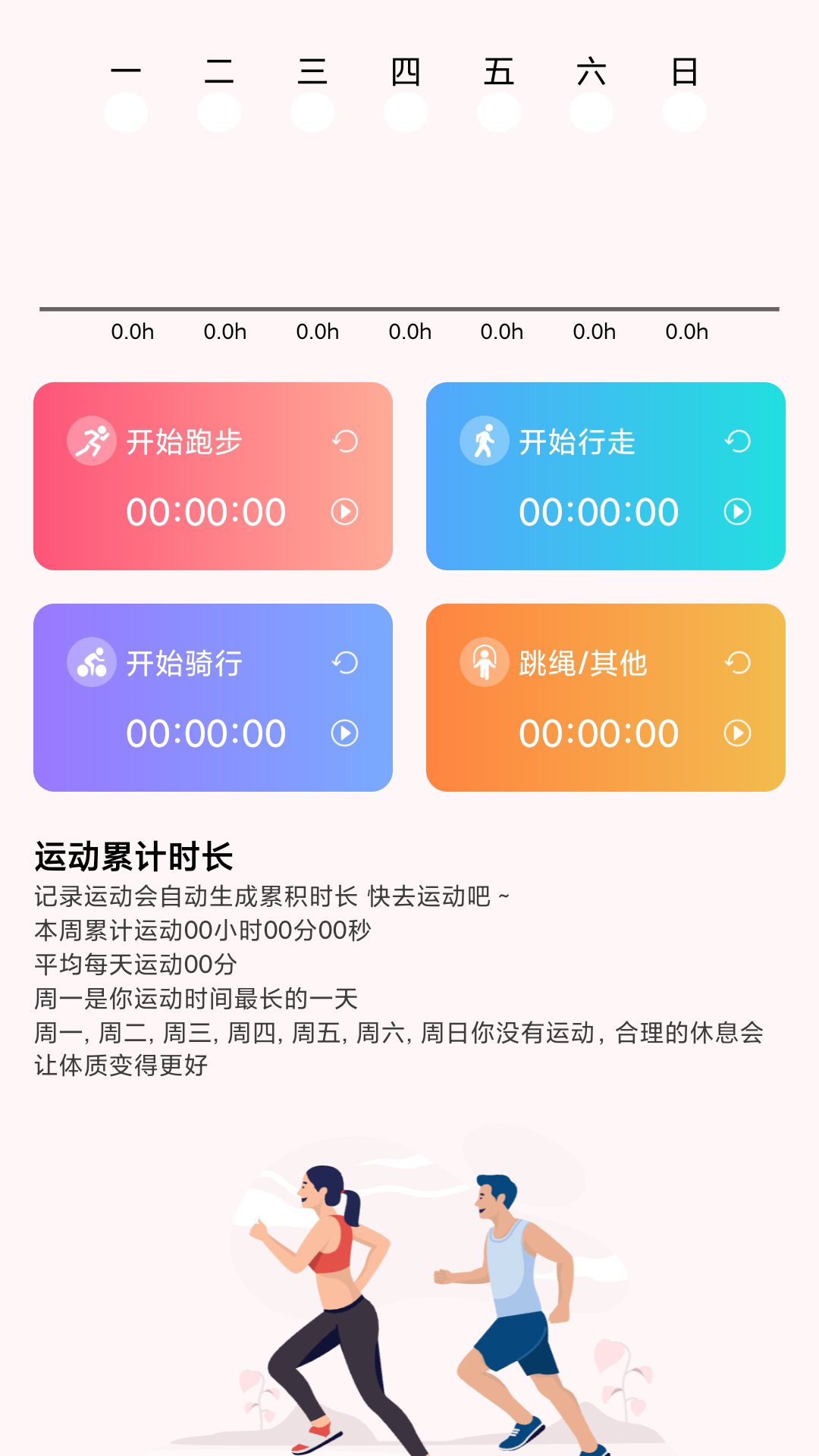This screenshot has width=819, height=1456.
Task: Reset the walking (开始行走) timer
Action: pos(737,441)
